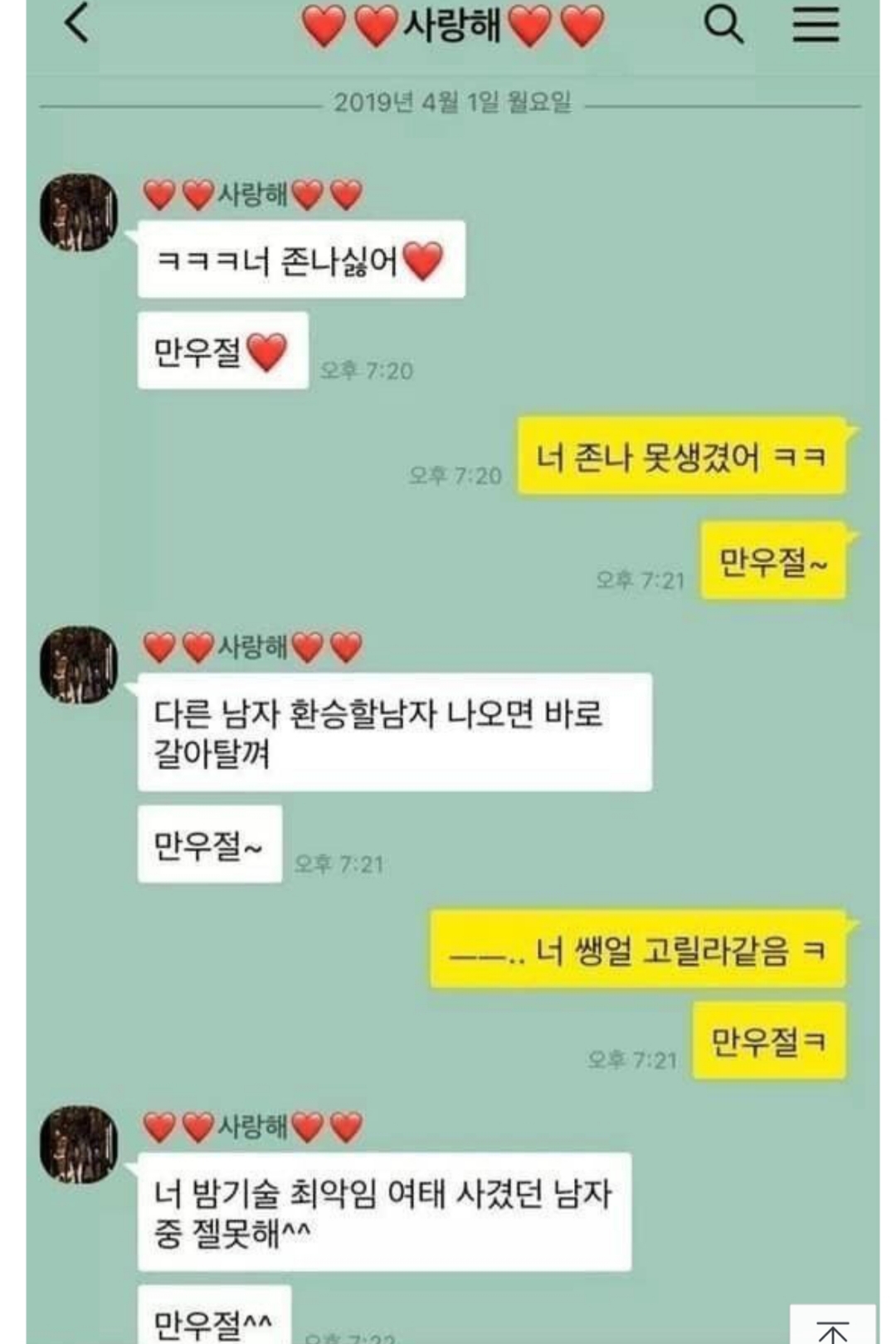View sender's avatar next to 다른 남자 환승할남자 message
The image size is (896, 1344).
[80, 665]
